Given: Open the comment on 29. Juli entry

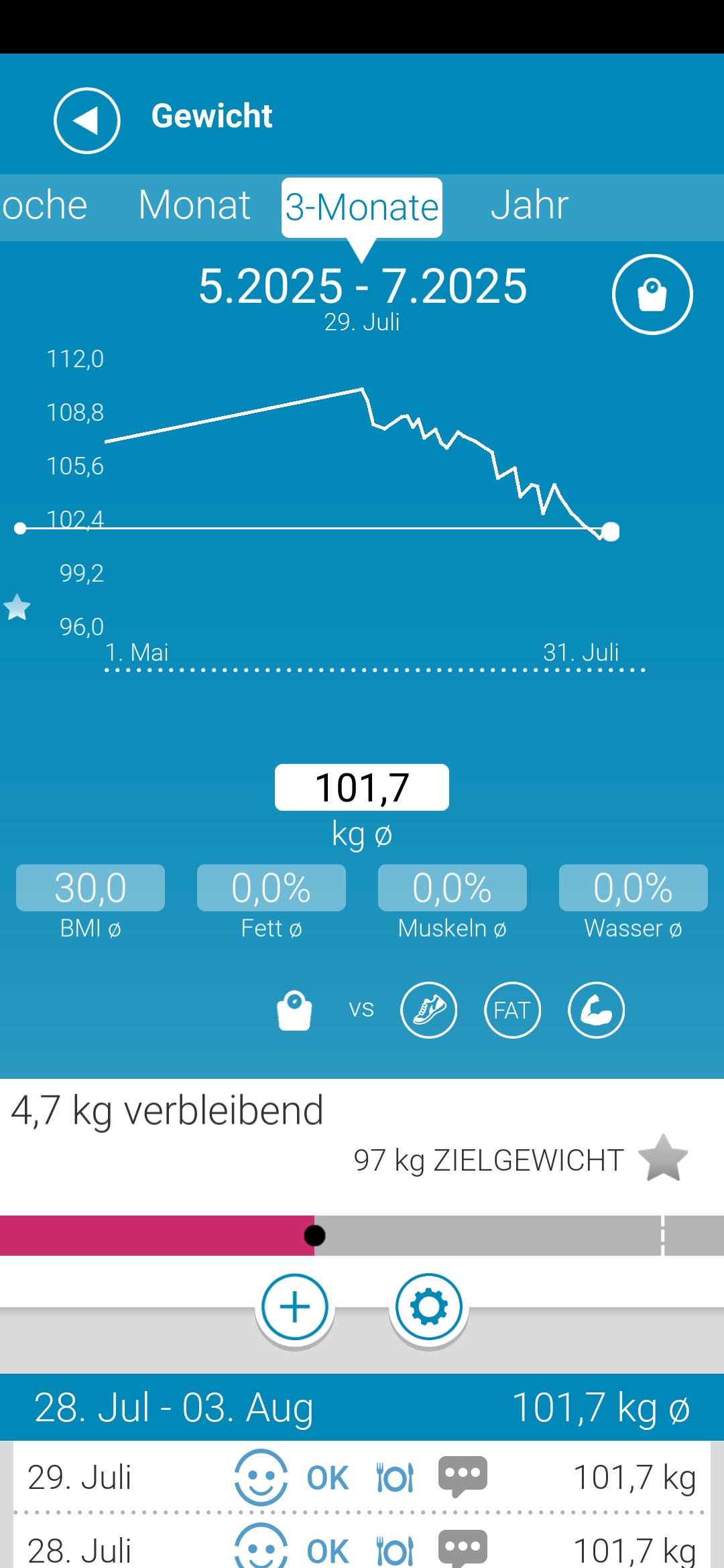Looking at the screenshot, I should pyautogui.click(x=463, y=1476).
